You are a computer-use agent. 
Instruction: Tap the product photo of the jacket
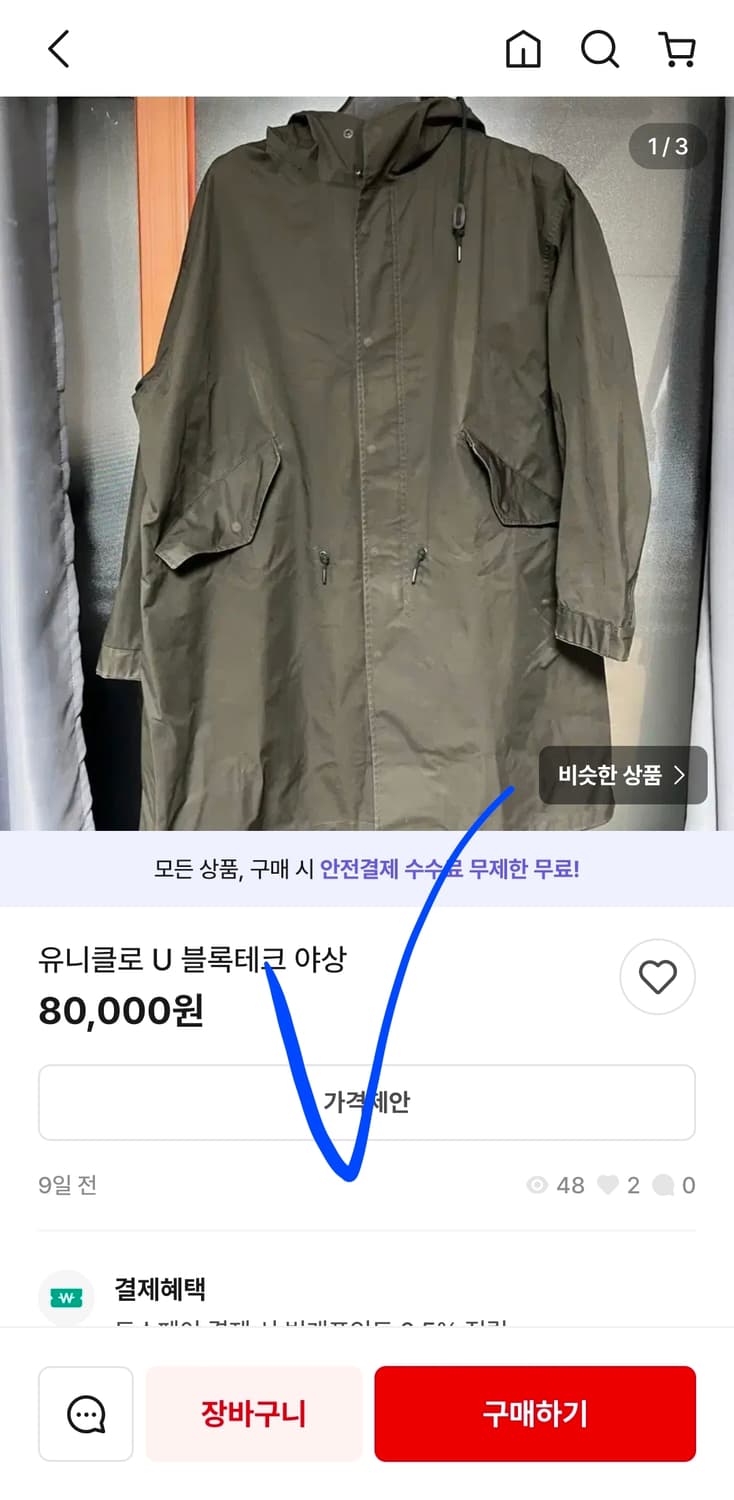point(366,450)
